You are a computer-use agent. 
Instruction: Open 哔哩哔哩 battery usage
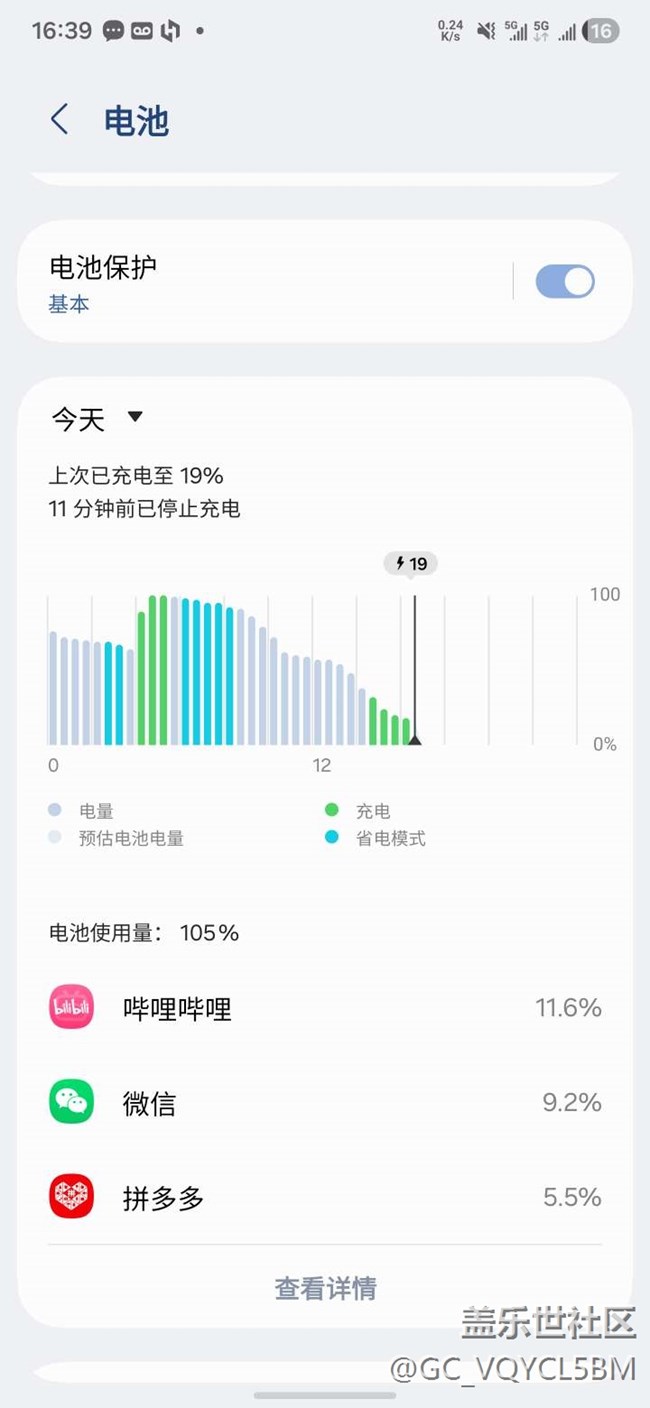coord(324,1008)
